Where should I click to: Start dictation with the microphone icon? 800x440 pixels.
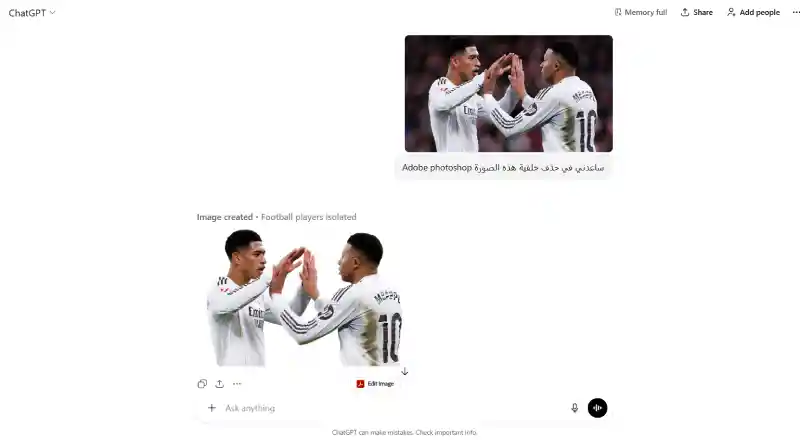(574, 408)
